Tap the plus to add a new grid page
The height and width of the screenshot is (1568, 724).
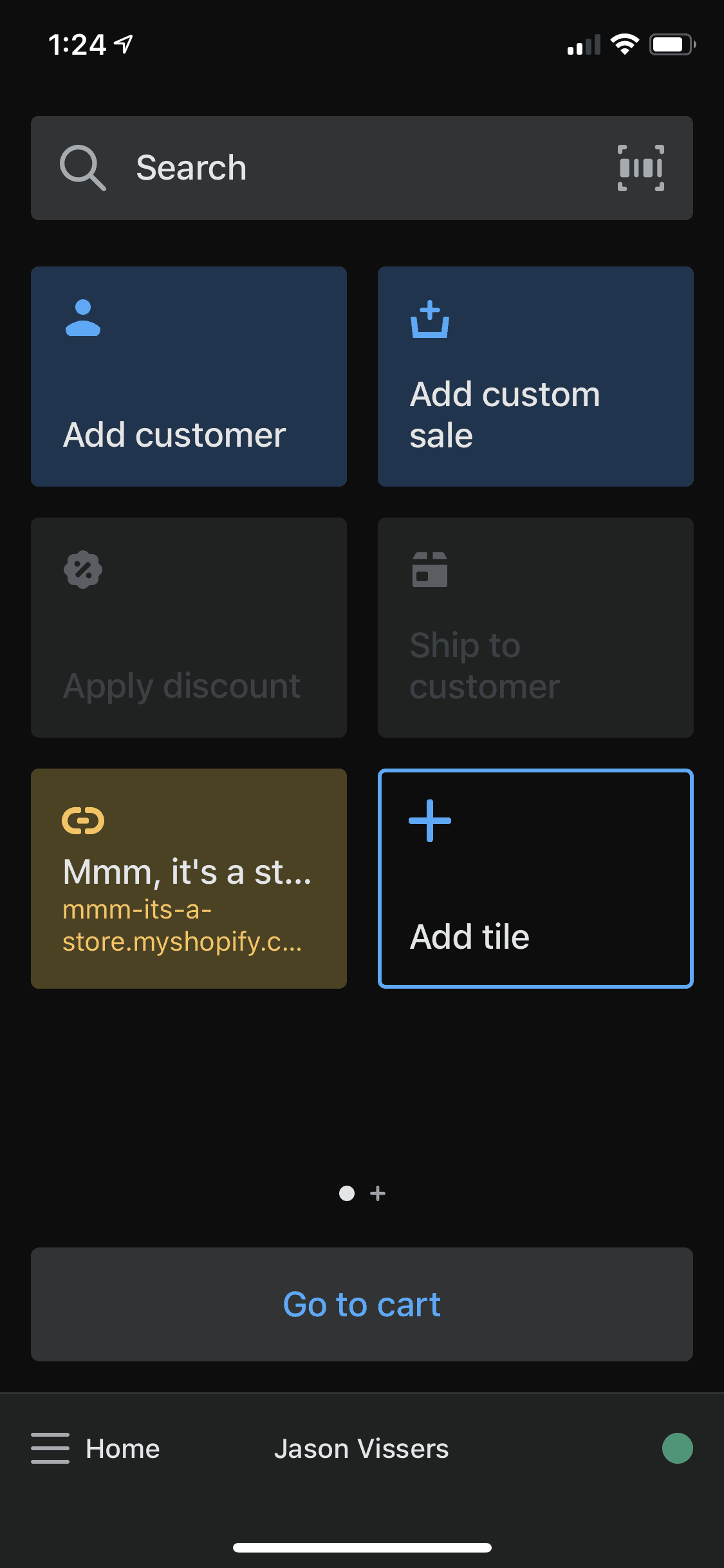coord(377,1193)
